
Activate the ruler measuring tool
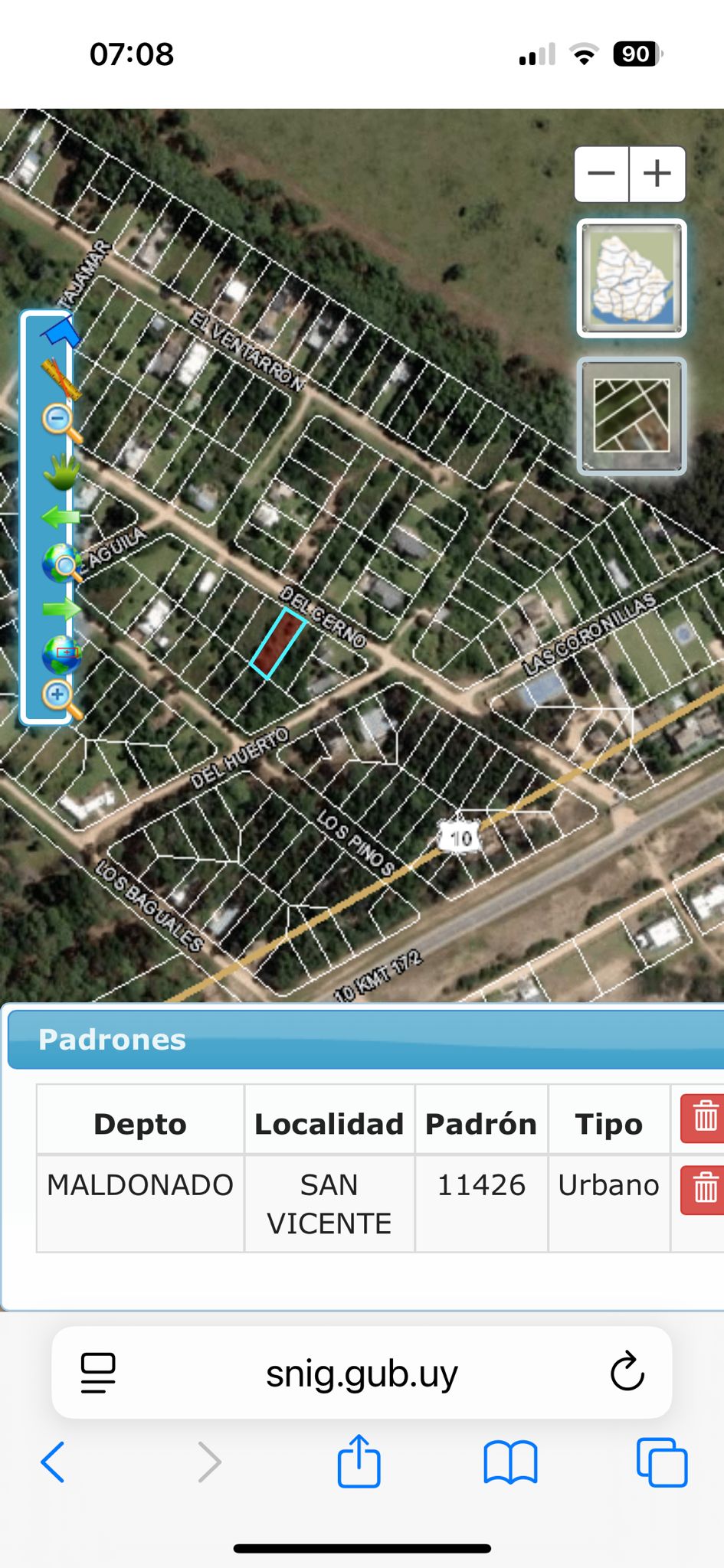pyautogui.click(x=60, y=378)
